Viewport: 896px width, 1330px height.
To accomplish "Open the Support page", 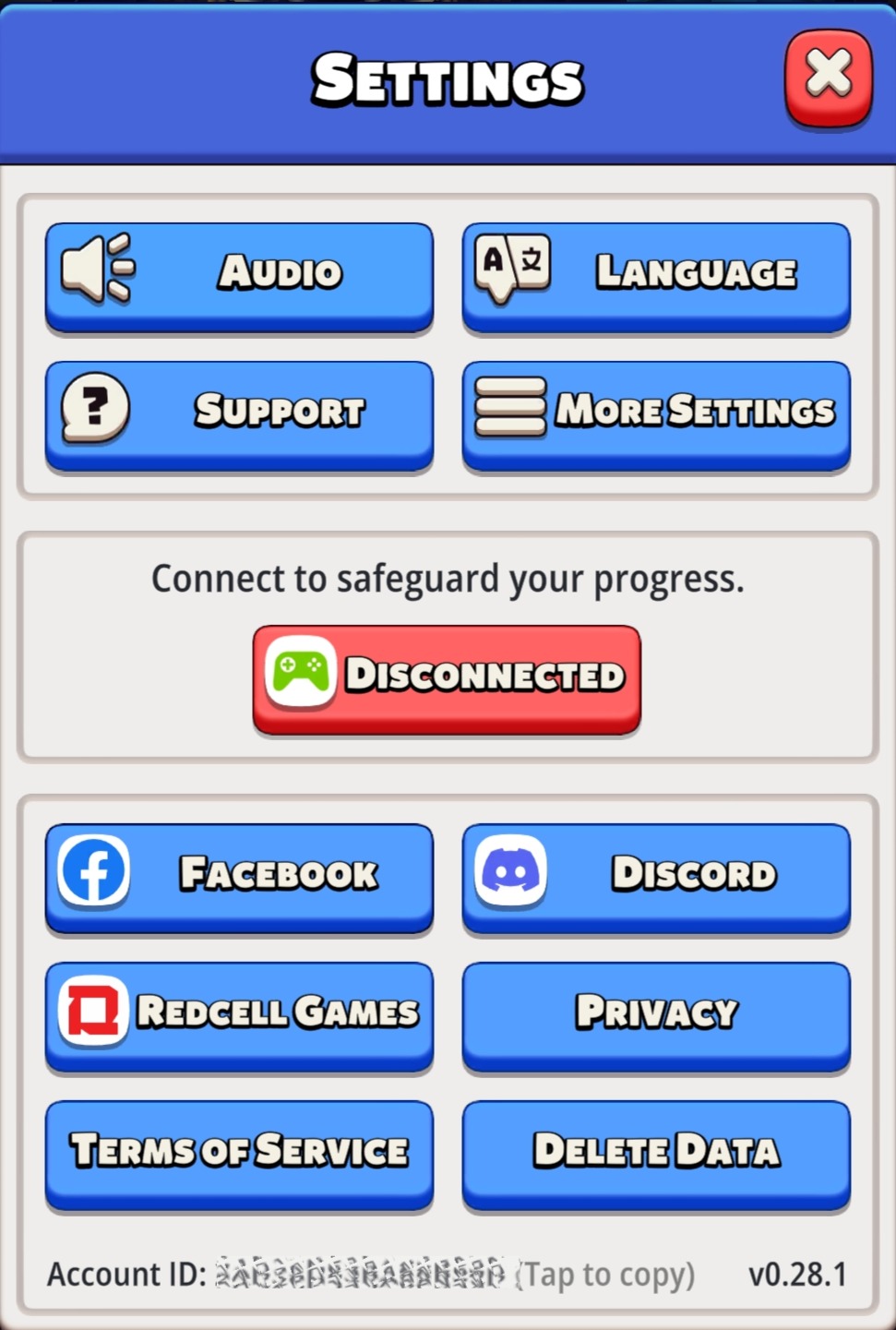I will 239,413.
